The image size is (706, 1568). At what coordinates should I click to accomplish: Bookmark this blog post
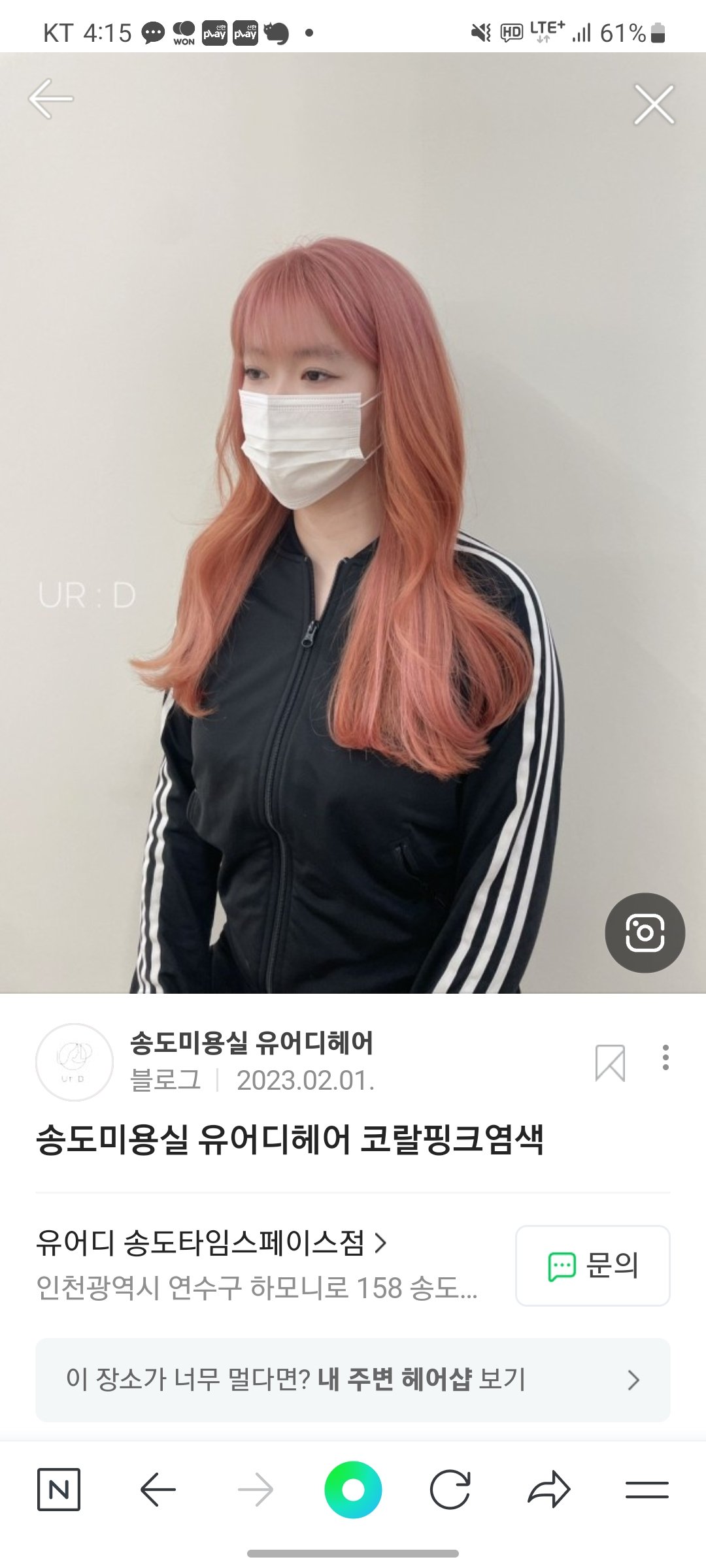pyautogui.click(x=610, y=1063)
